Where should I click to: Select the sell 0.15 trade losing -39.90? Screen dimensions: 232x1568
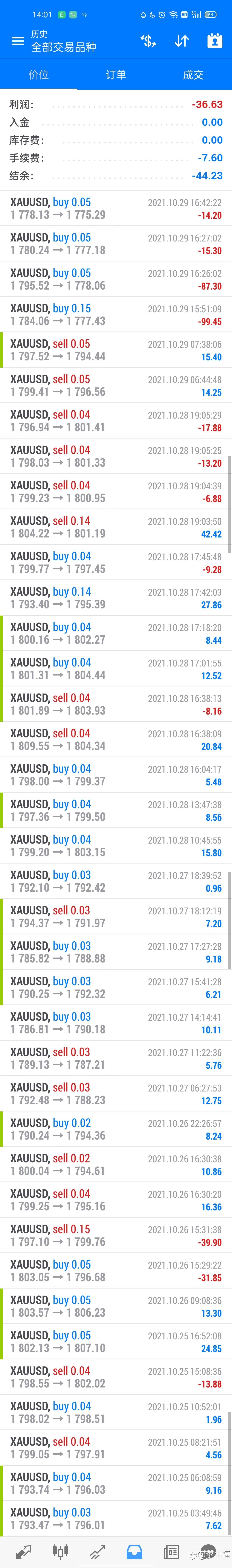click(x=116, y=1236)
